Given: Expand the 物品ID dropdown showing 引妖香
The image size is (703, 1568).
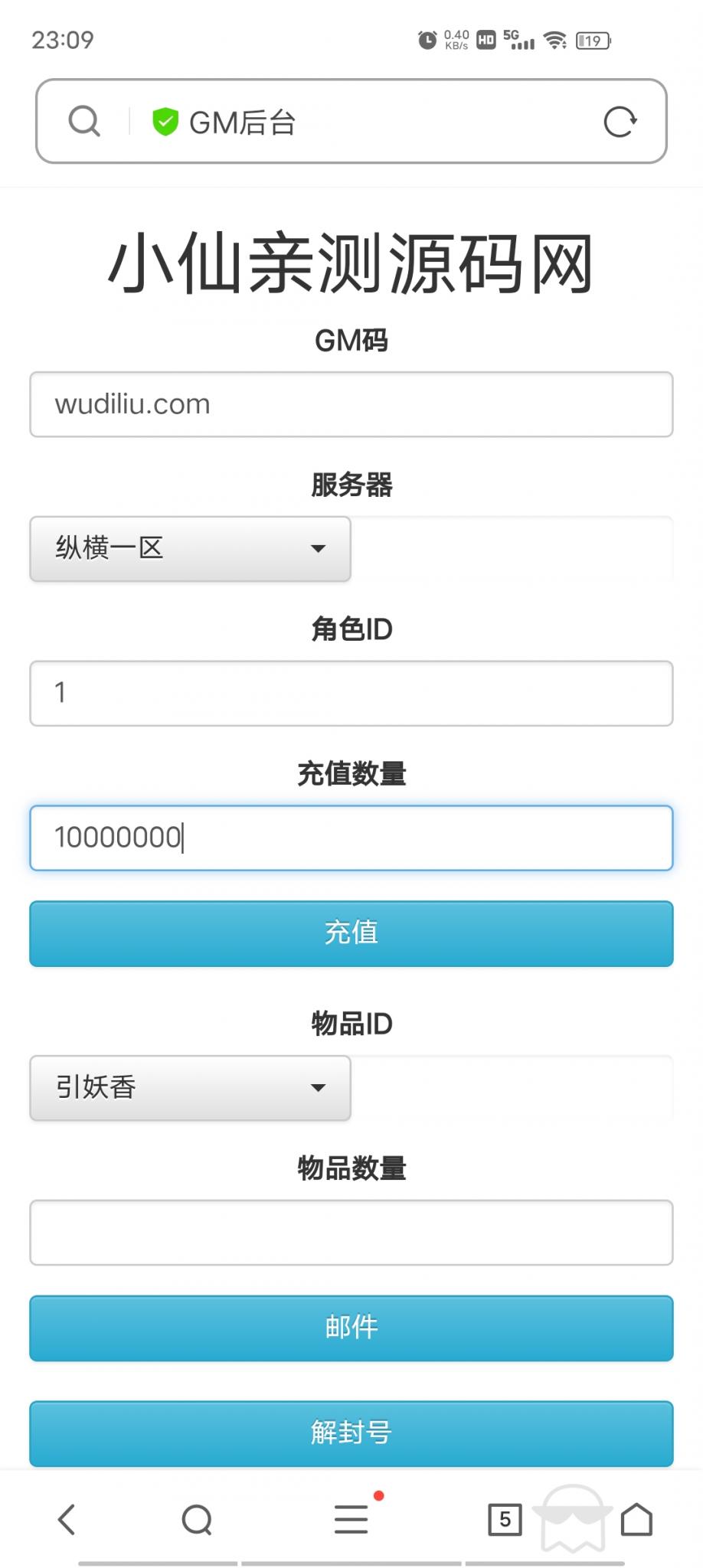Looking at the screenshot, I should [190, 1087].
